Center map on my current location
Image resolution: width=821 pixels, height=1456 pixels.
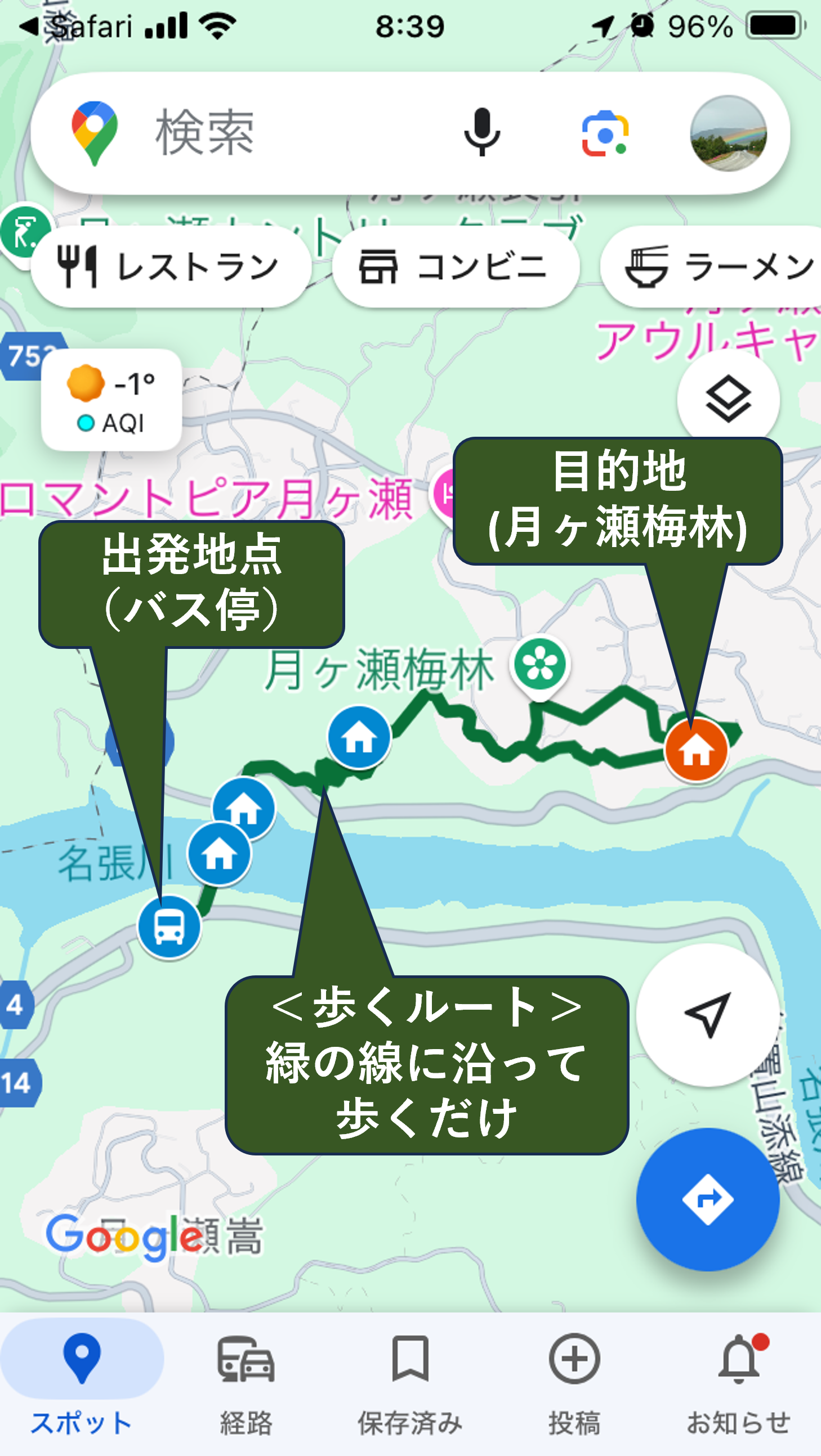(x=708, y=1015)
